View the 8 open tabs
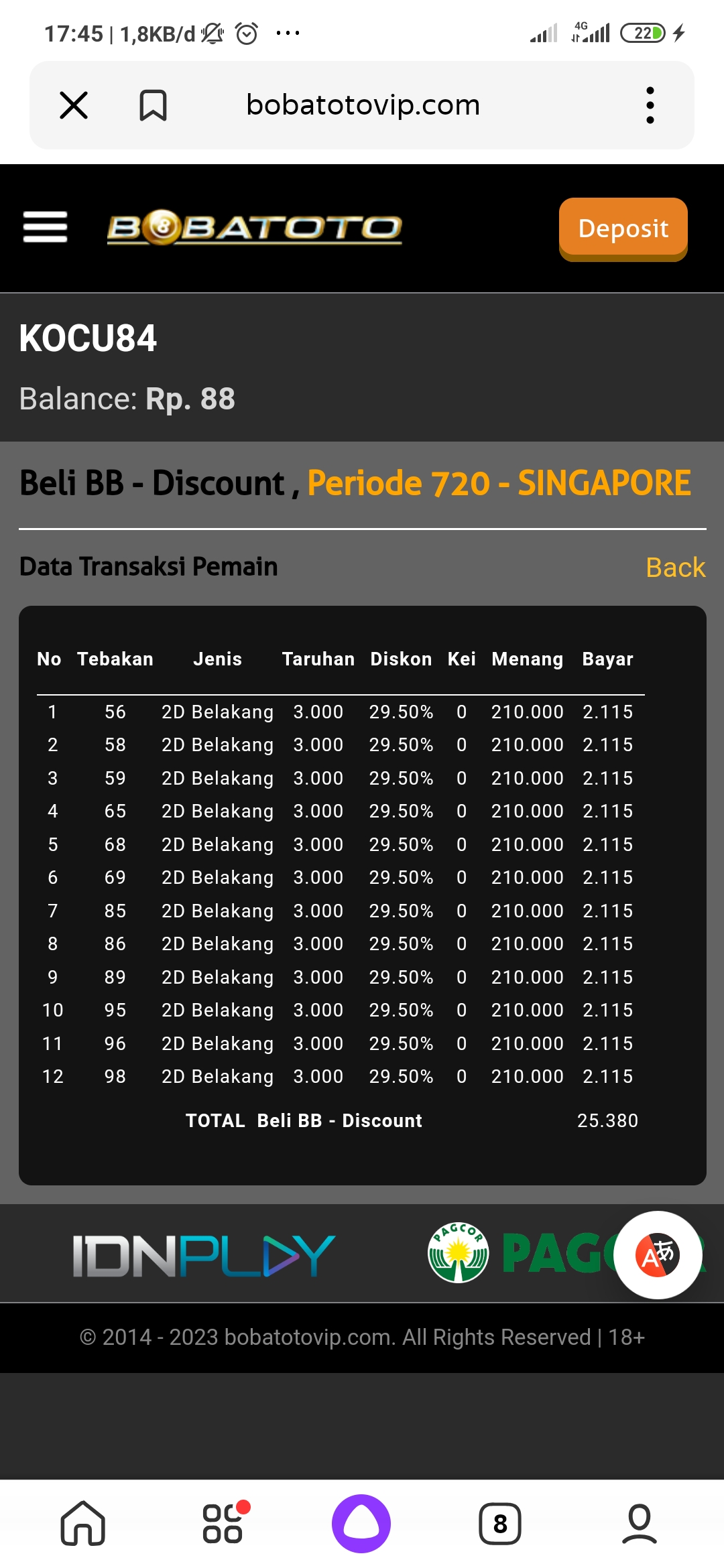 [x=500, y=1523]
